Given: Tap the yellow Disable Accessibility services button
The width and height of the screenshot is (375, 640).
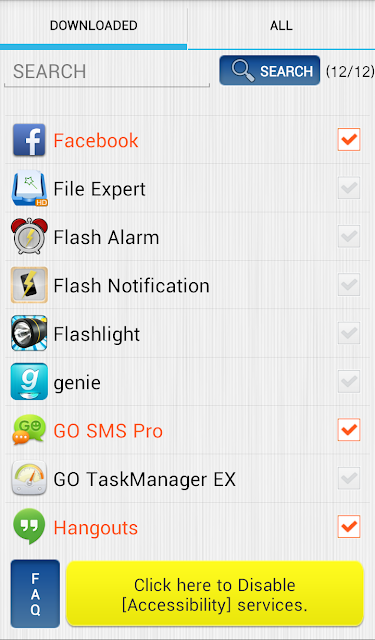Looking at the screenshot, I should click(215, 594).
